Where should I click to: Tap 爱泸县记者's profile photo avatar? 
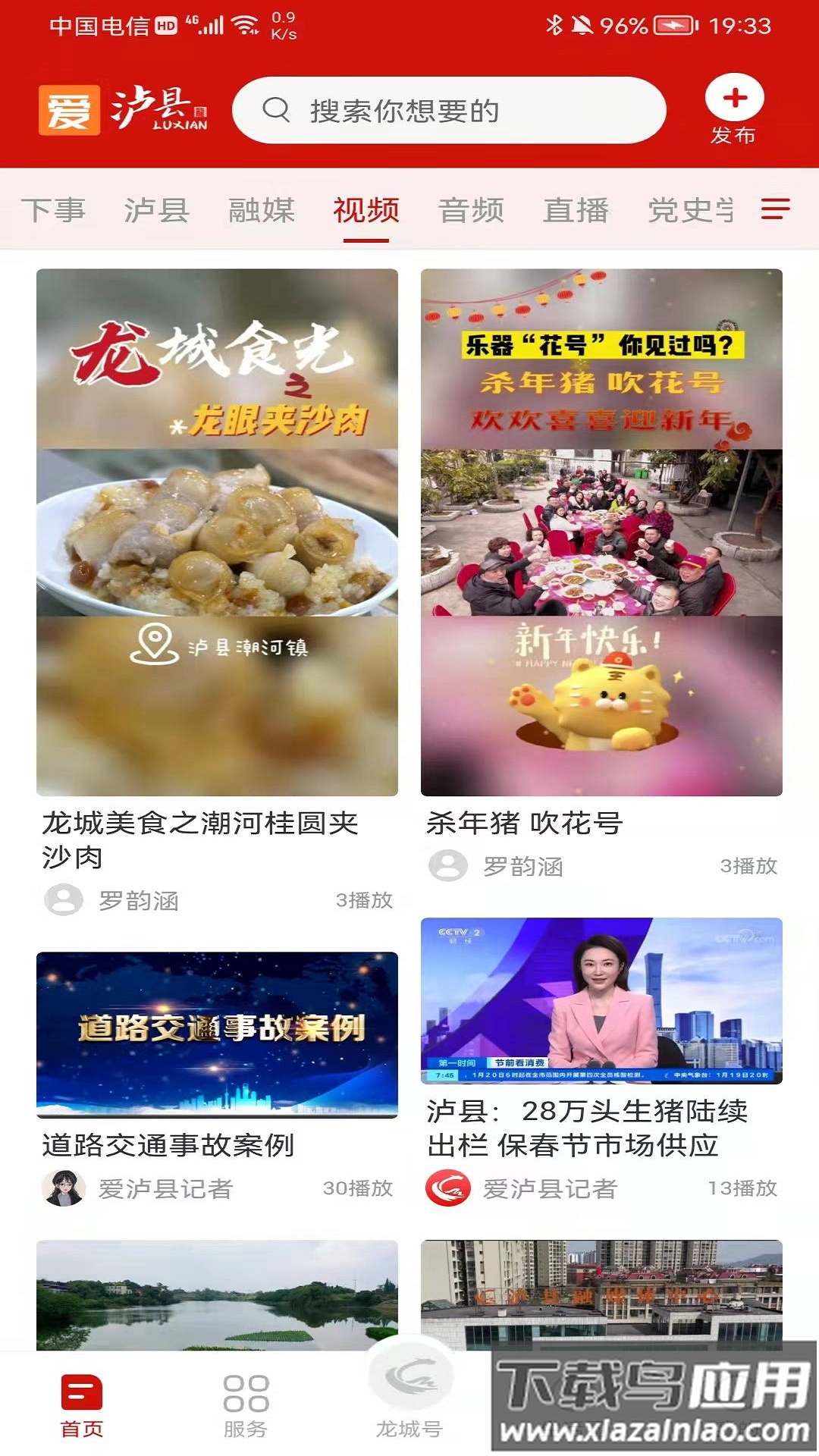[x=62, y=1188]
